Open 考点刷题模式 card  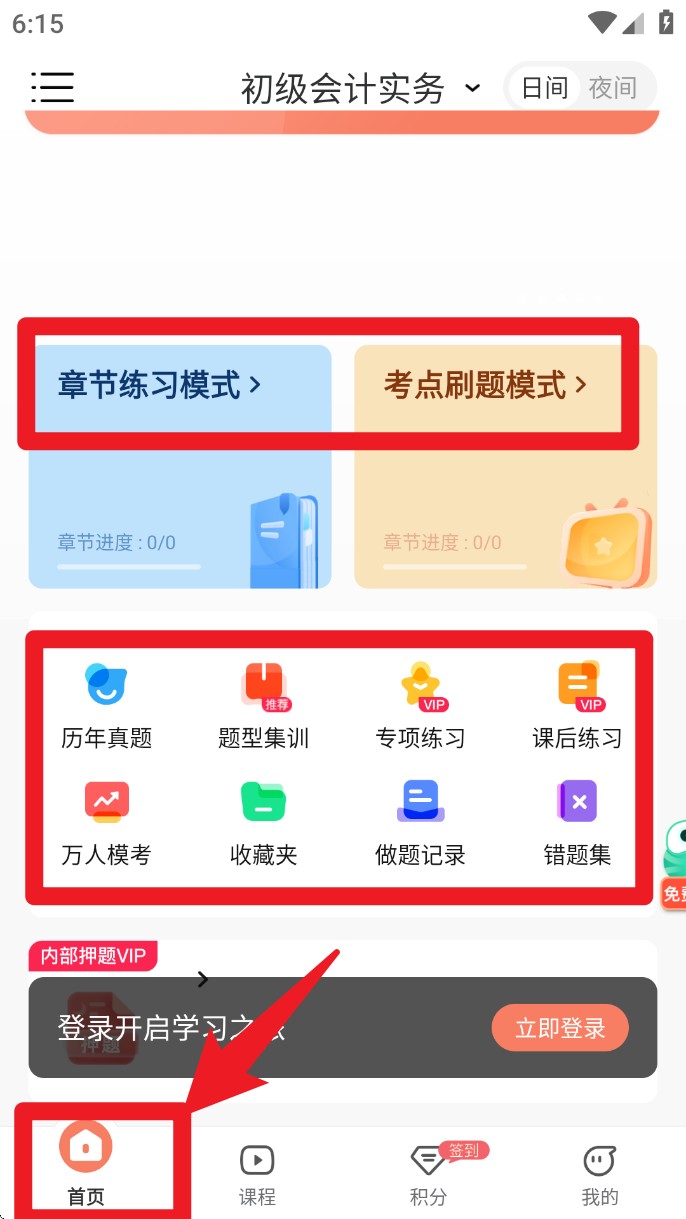tap(505, 465)
